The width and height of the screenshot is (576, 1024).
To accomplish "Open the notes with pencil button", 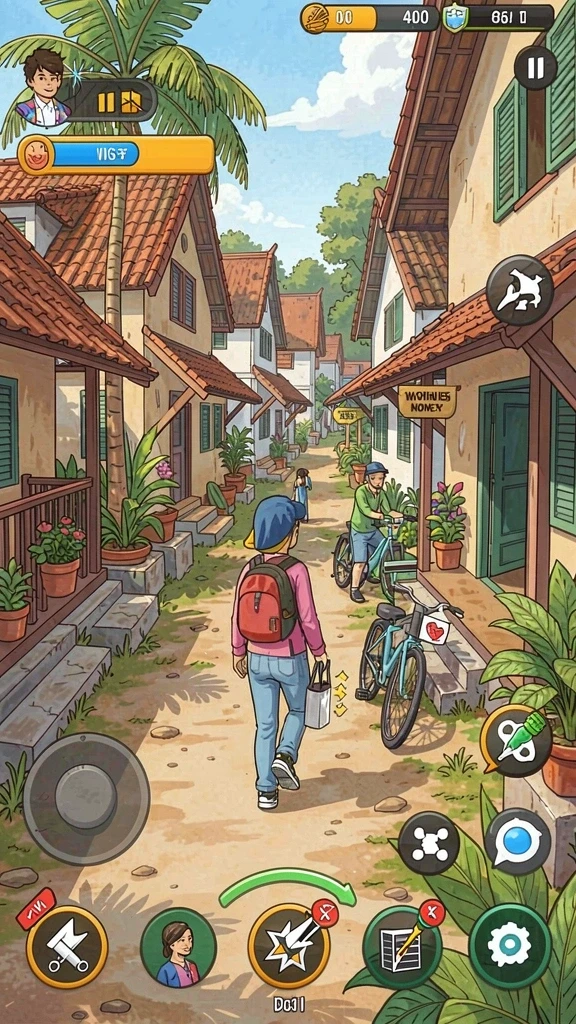I will pyautogui.click(x=402, y=946).
